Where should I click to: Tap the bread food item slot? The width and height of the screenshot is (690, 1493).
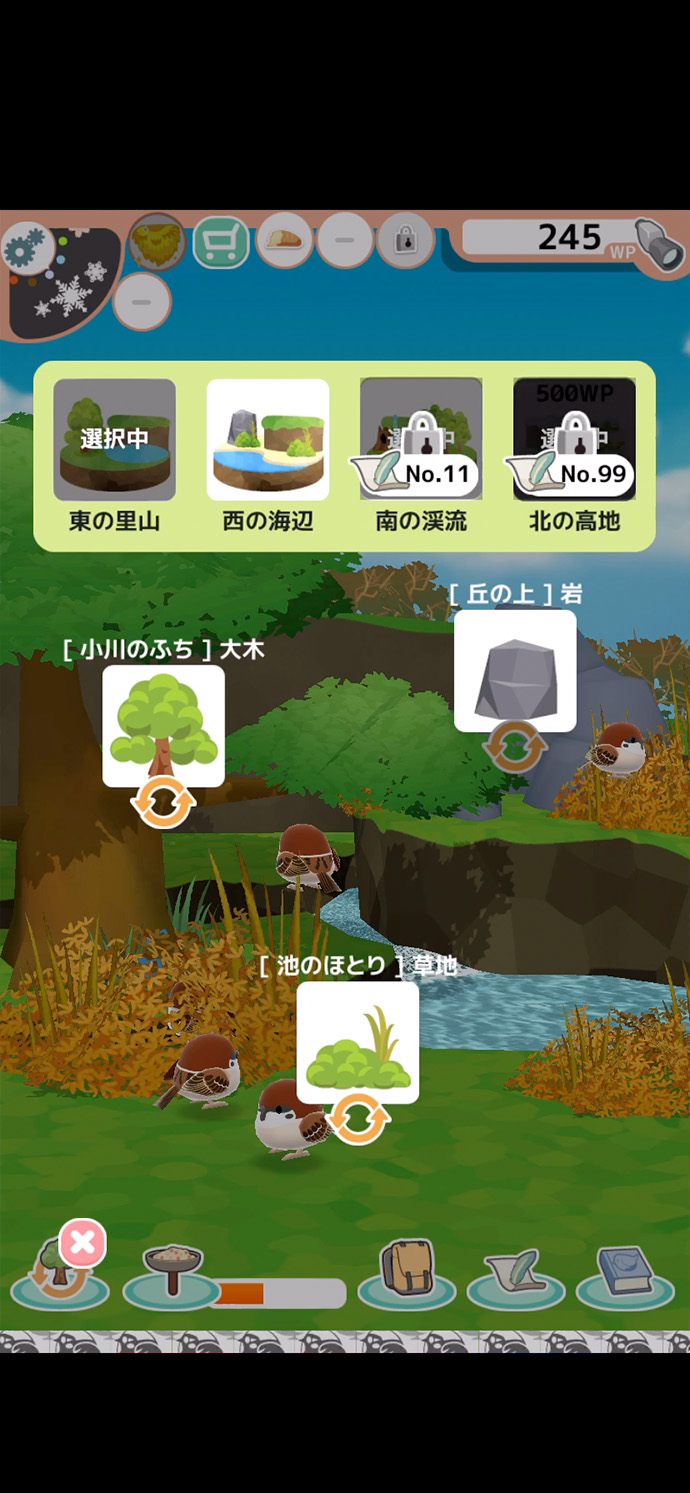click(286, 241)
